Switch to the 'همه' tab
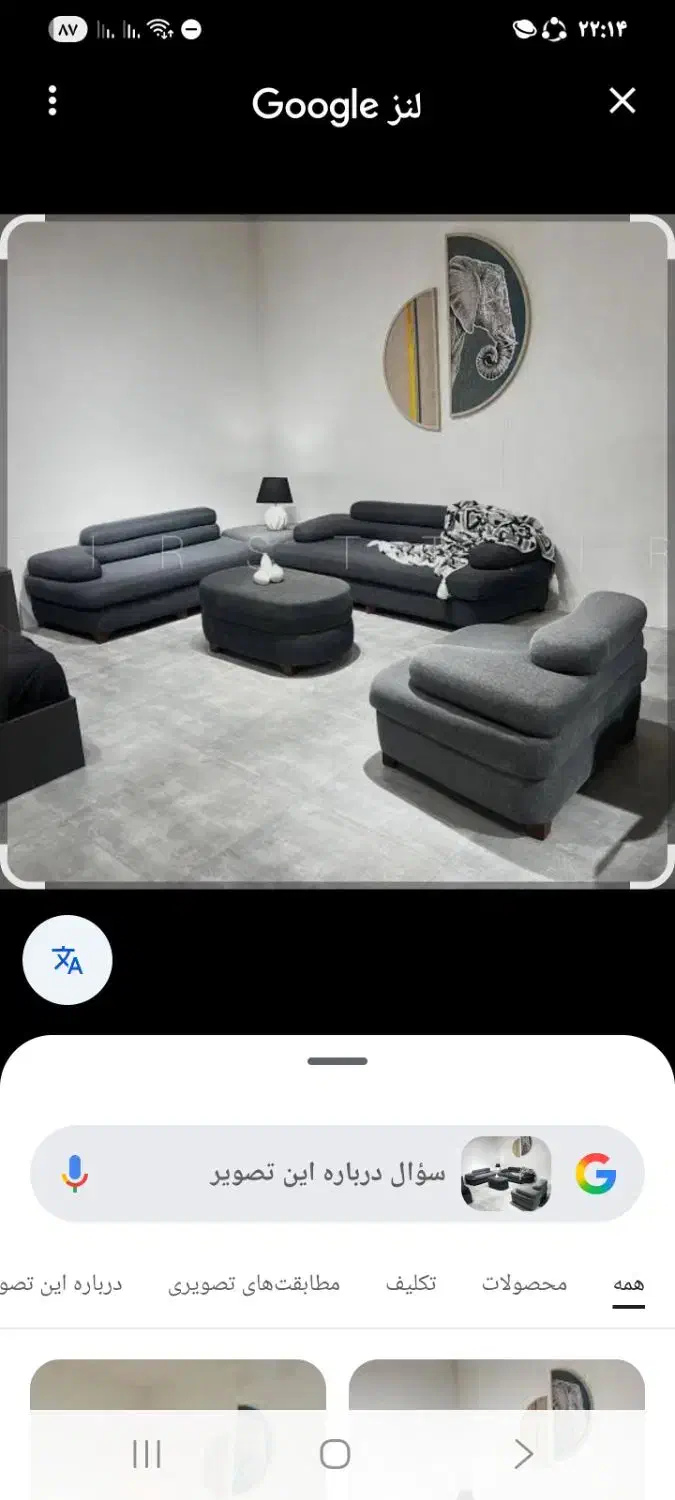The image size is (675, 1500). pyautogui.click(x=628, y=1285)
